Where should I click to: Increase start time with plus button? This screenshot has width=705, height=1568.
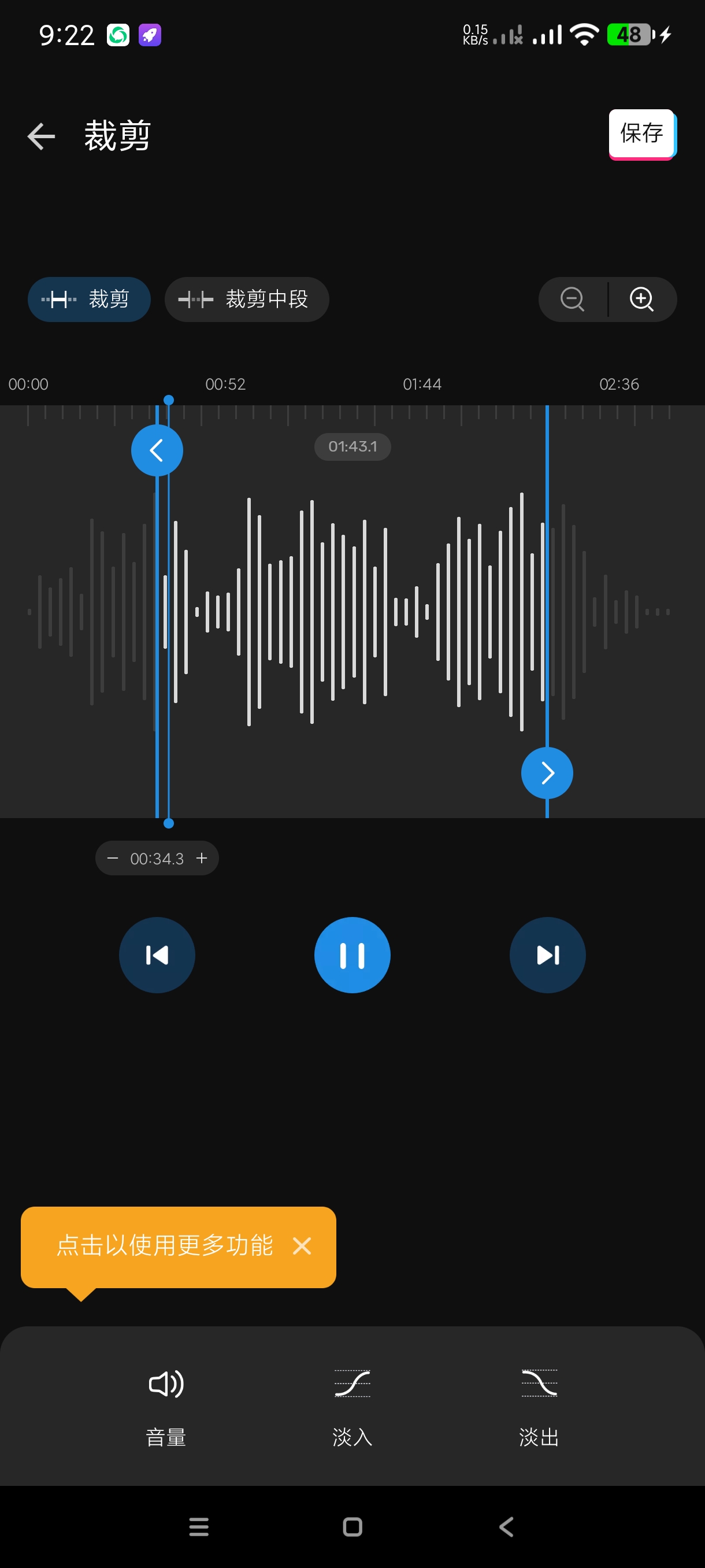(202, 858)
